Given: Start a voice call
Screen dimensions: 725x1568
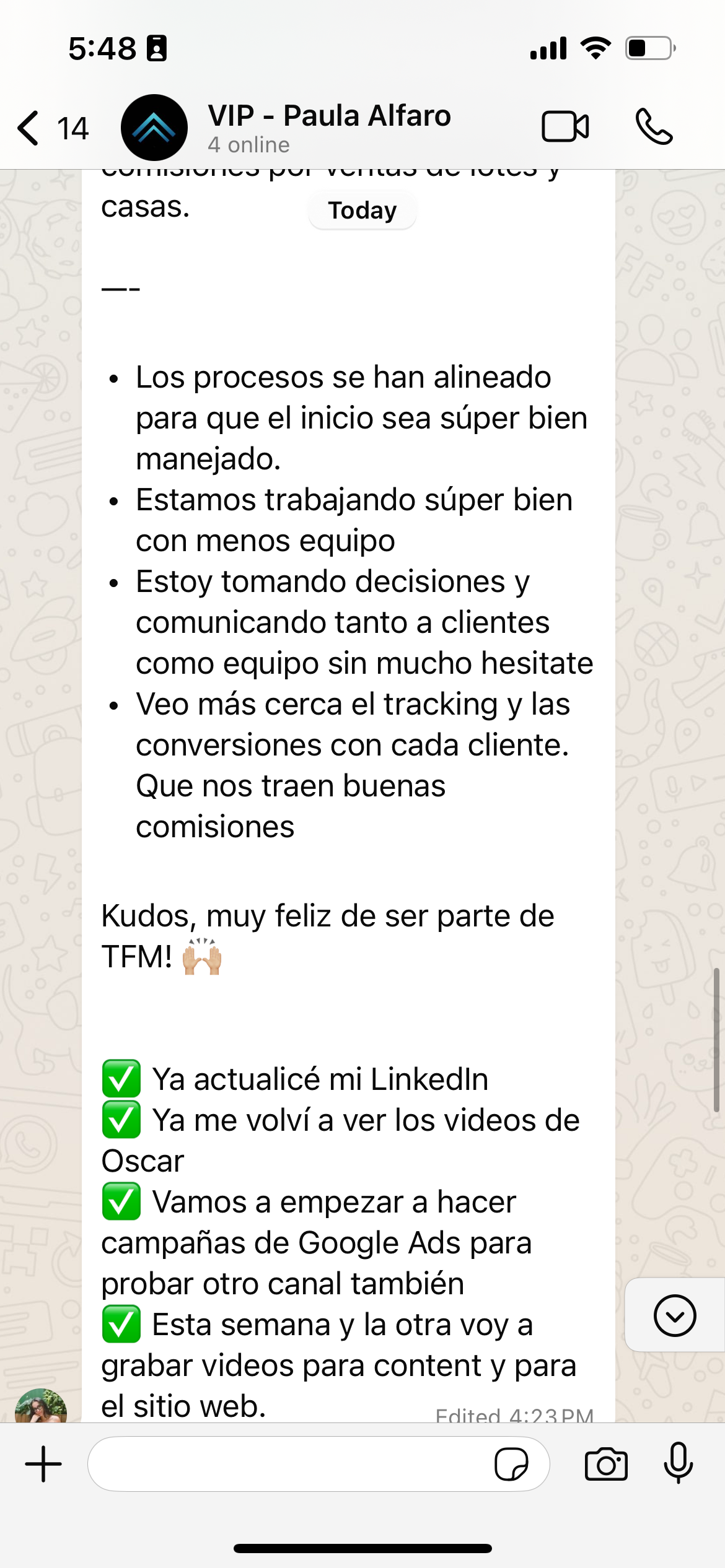Looking at the screenshot, I should [x=654, y=127].
